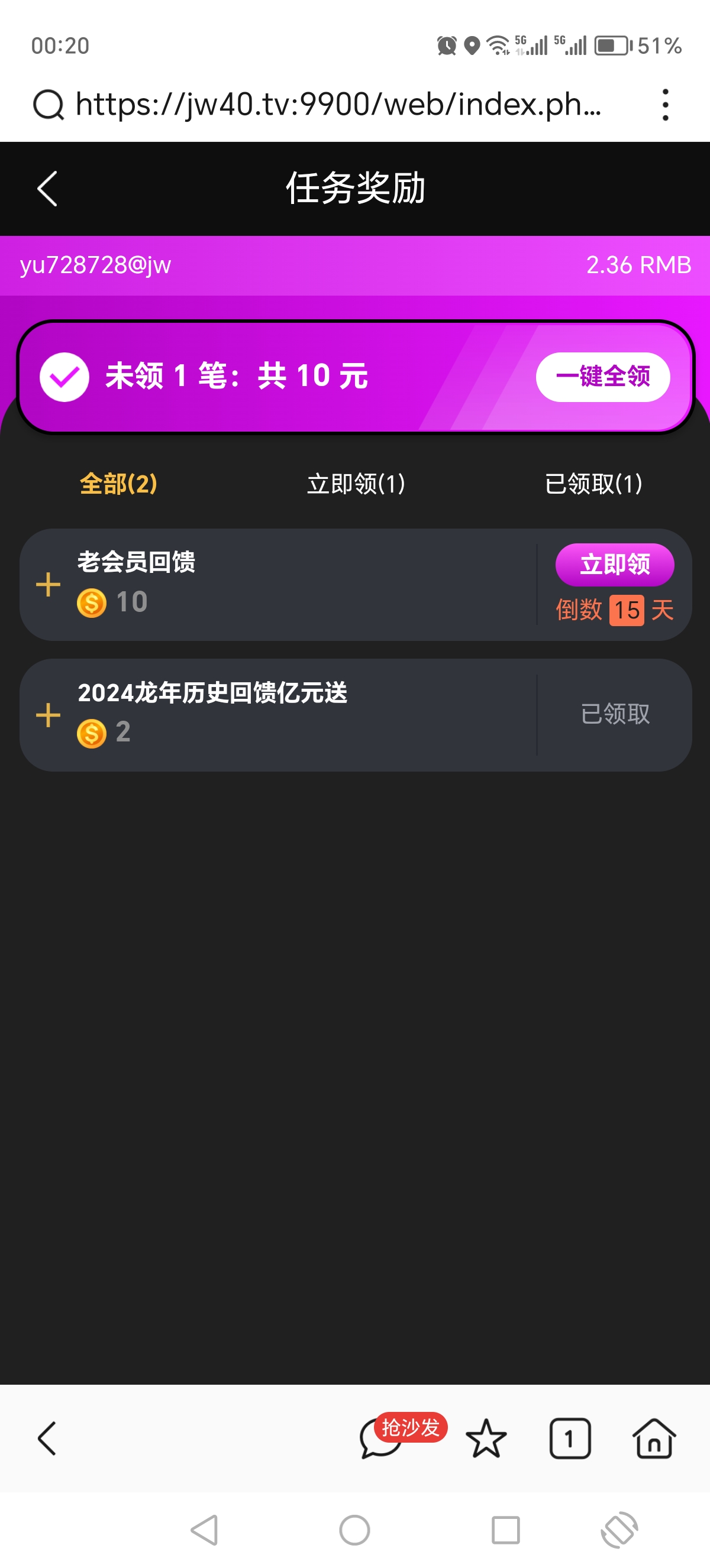
Task: Open the browser comments bubble
Action: [380, 1439]
